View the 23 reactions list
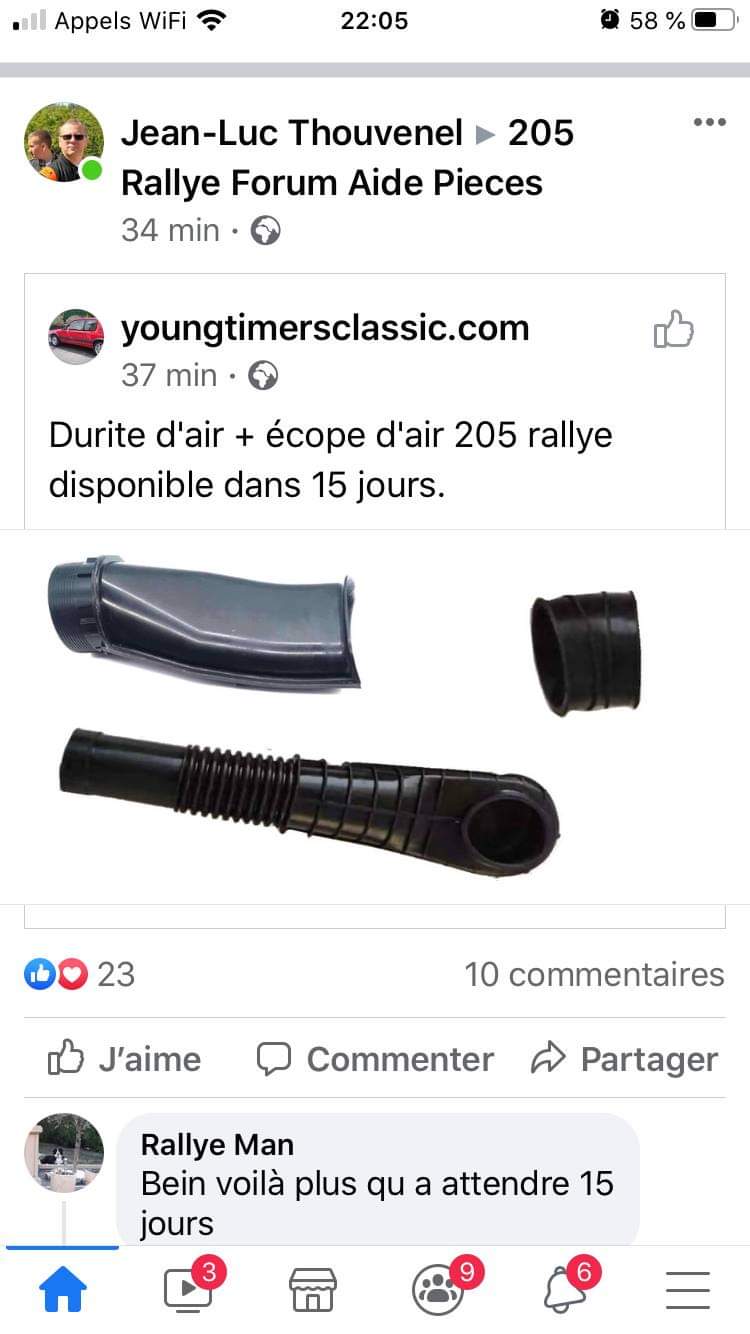This screenshot has height=1334, width=750. pos(80,973)
